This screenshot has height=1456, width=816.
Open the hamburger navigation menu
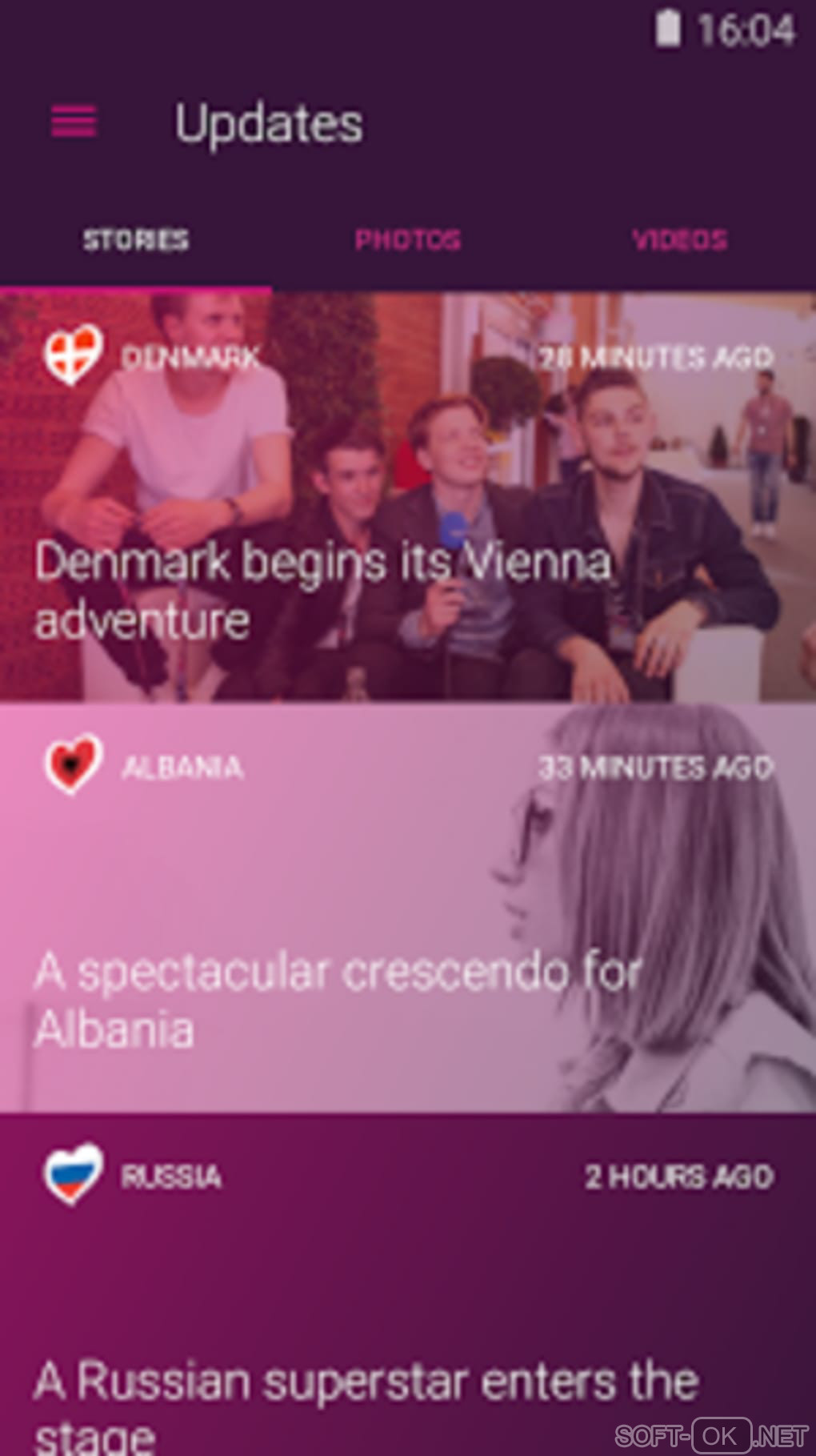pyautogui.click(x=74, y=122)
